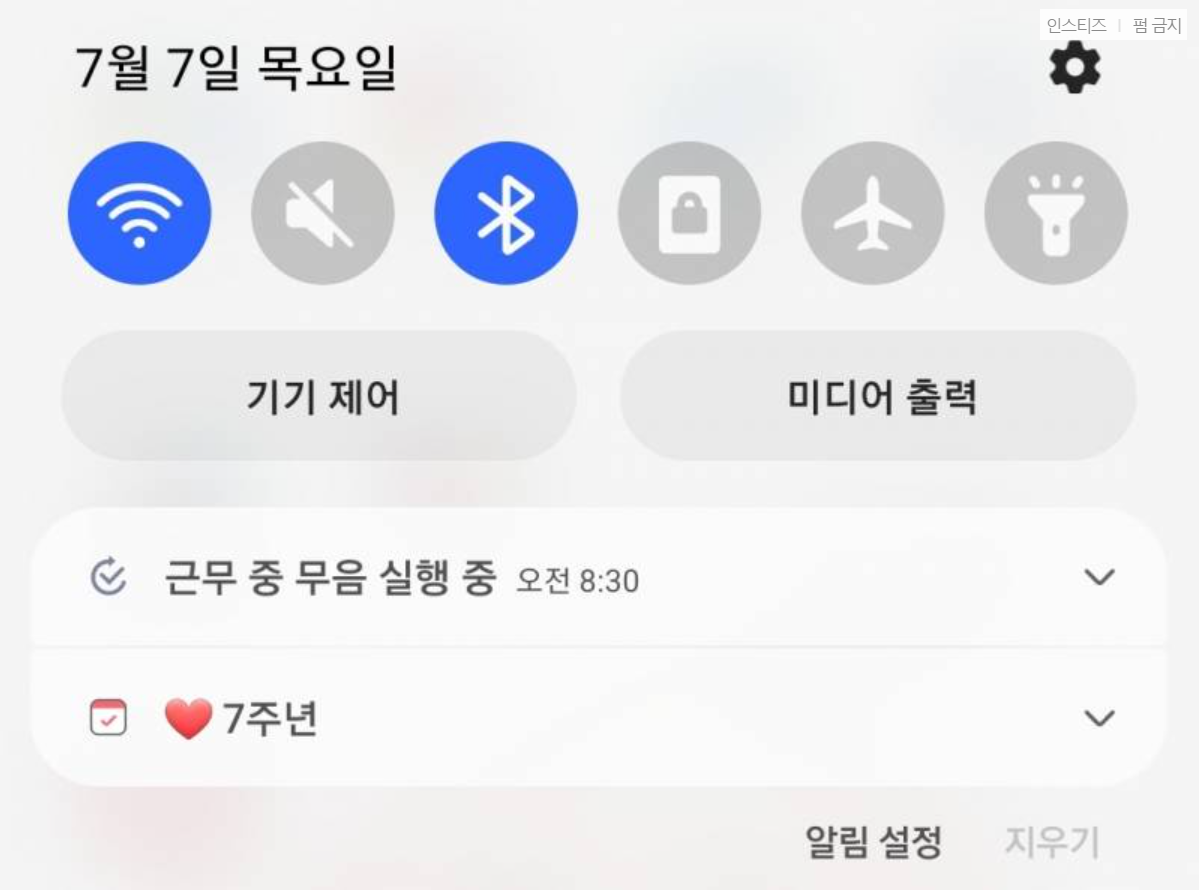Open 알림 설정 notification settings
Image resolution: width=1199 pixels, height=890 pixels.
873,842
